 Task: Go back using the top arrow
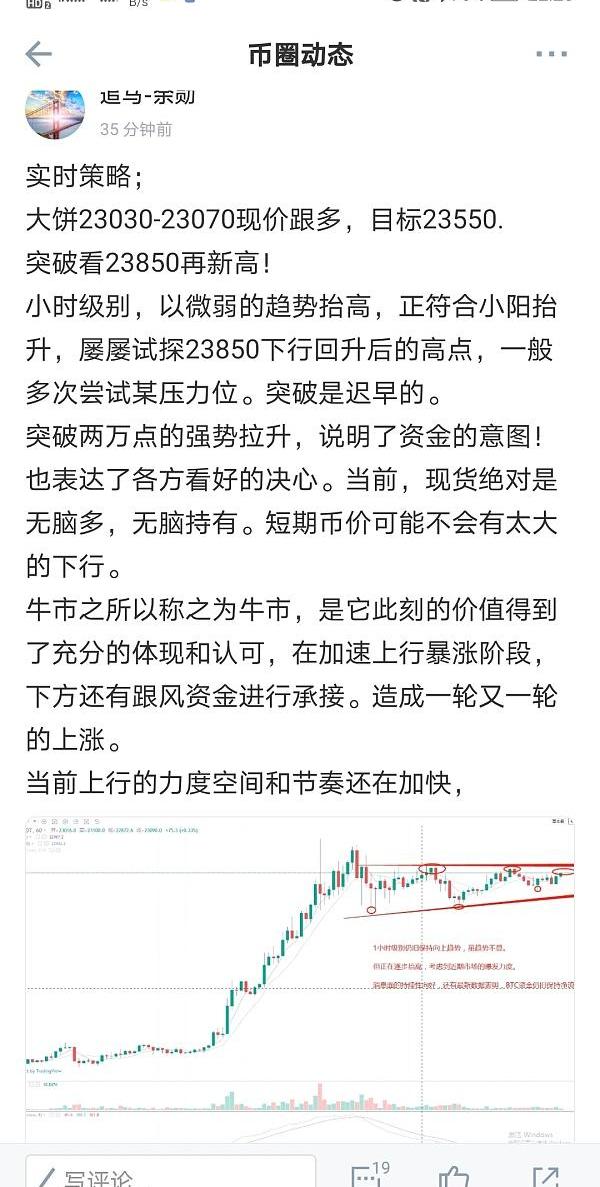[x=38, y=54]
